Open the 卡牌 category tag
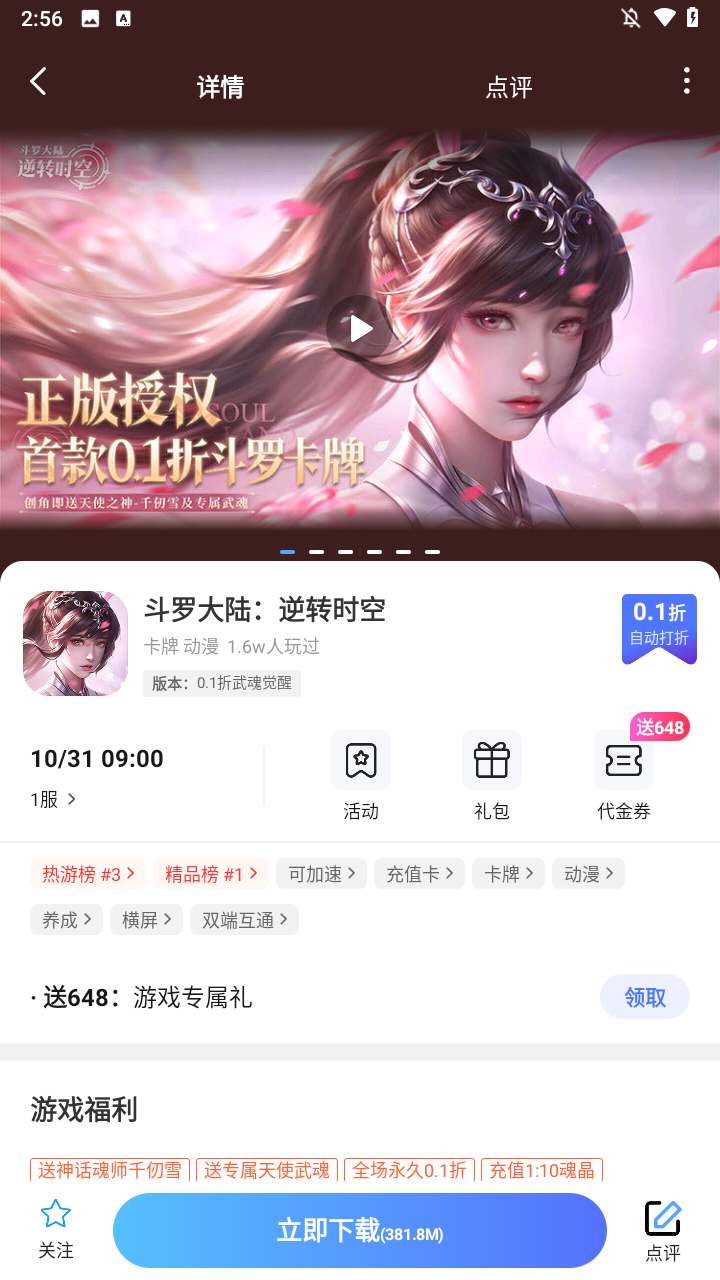 (508, 874)
